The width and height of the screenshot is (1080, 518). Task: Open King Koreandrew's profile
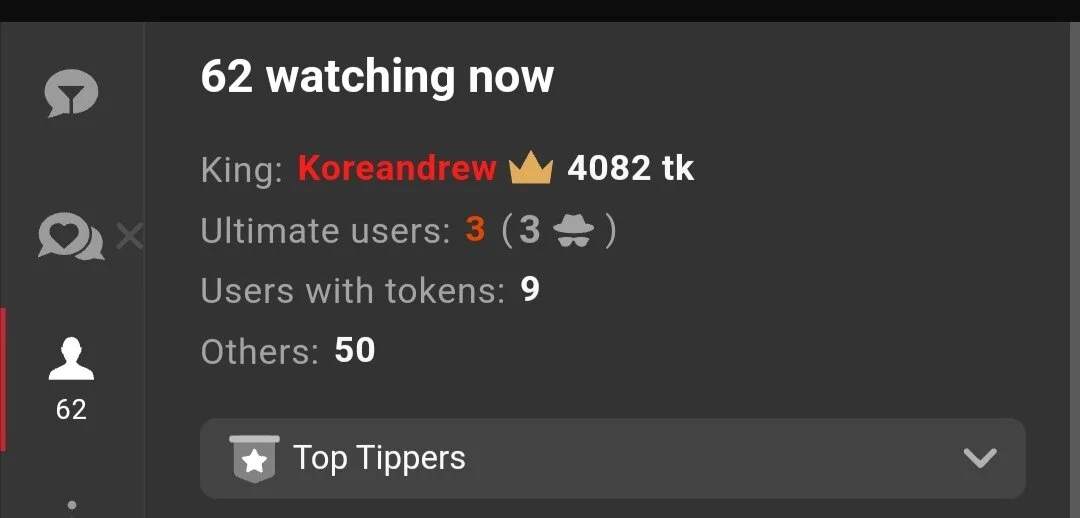coord(397,168)
